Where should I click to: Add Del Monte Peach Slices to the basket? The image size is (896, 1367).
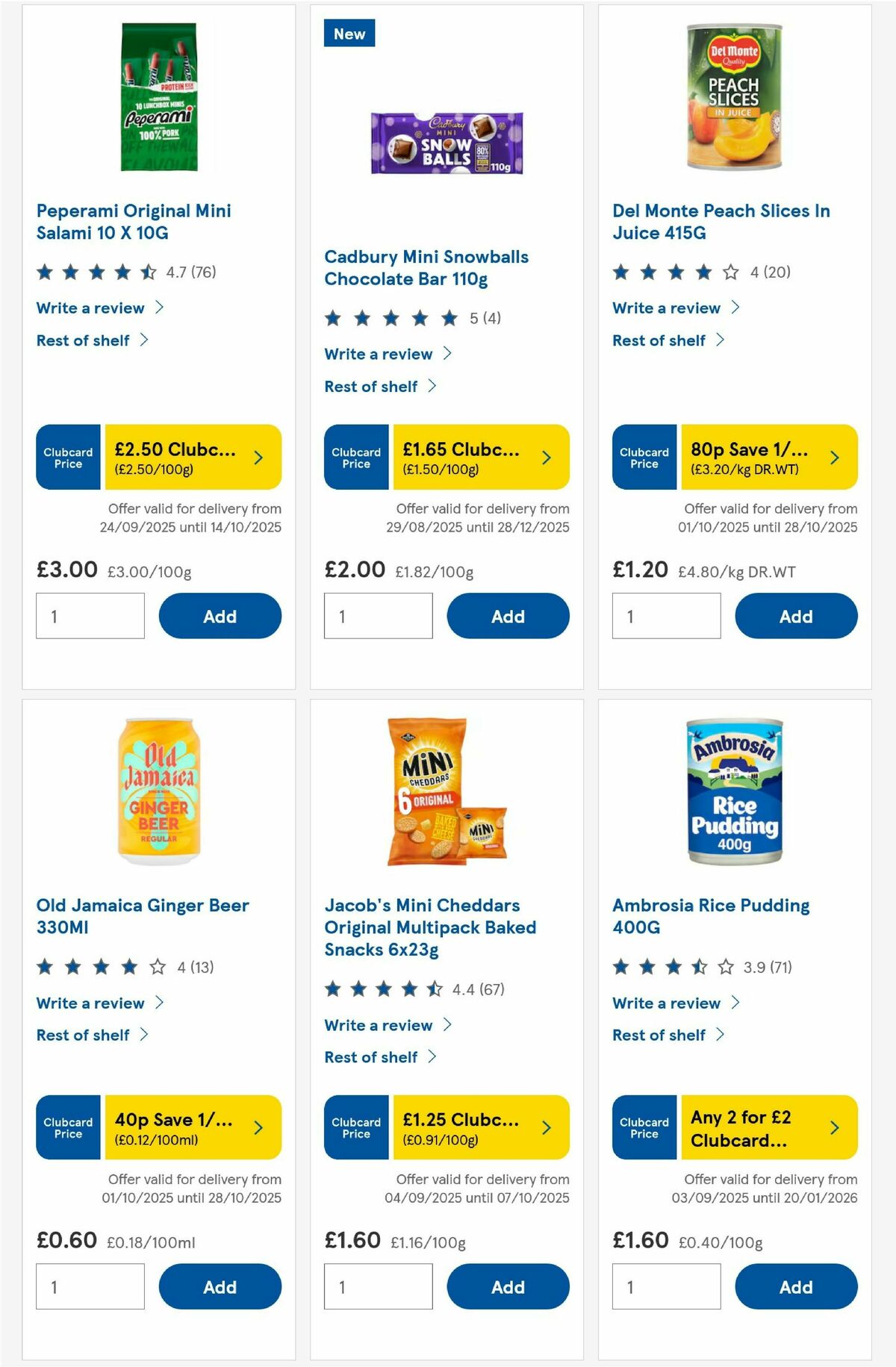pos(796,616)
